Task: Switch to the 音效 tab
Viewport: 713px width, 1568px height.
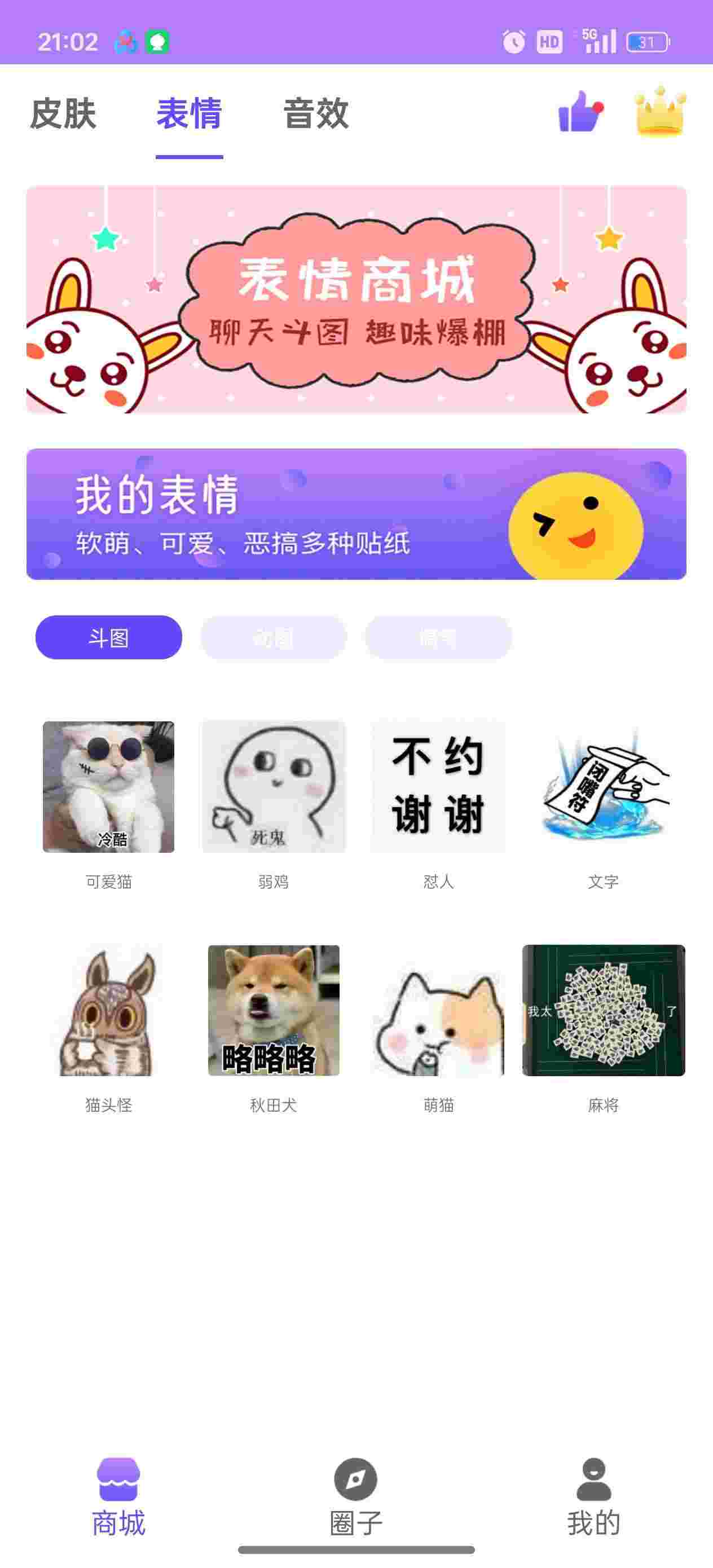Action: [x=316, y=114]
